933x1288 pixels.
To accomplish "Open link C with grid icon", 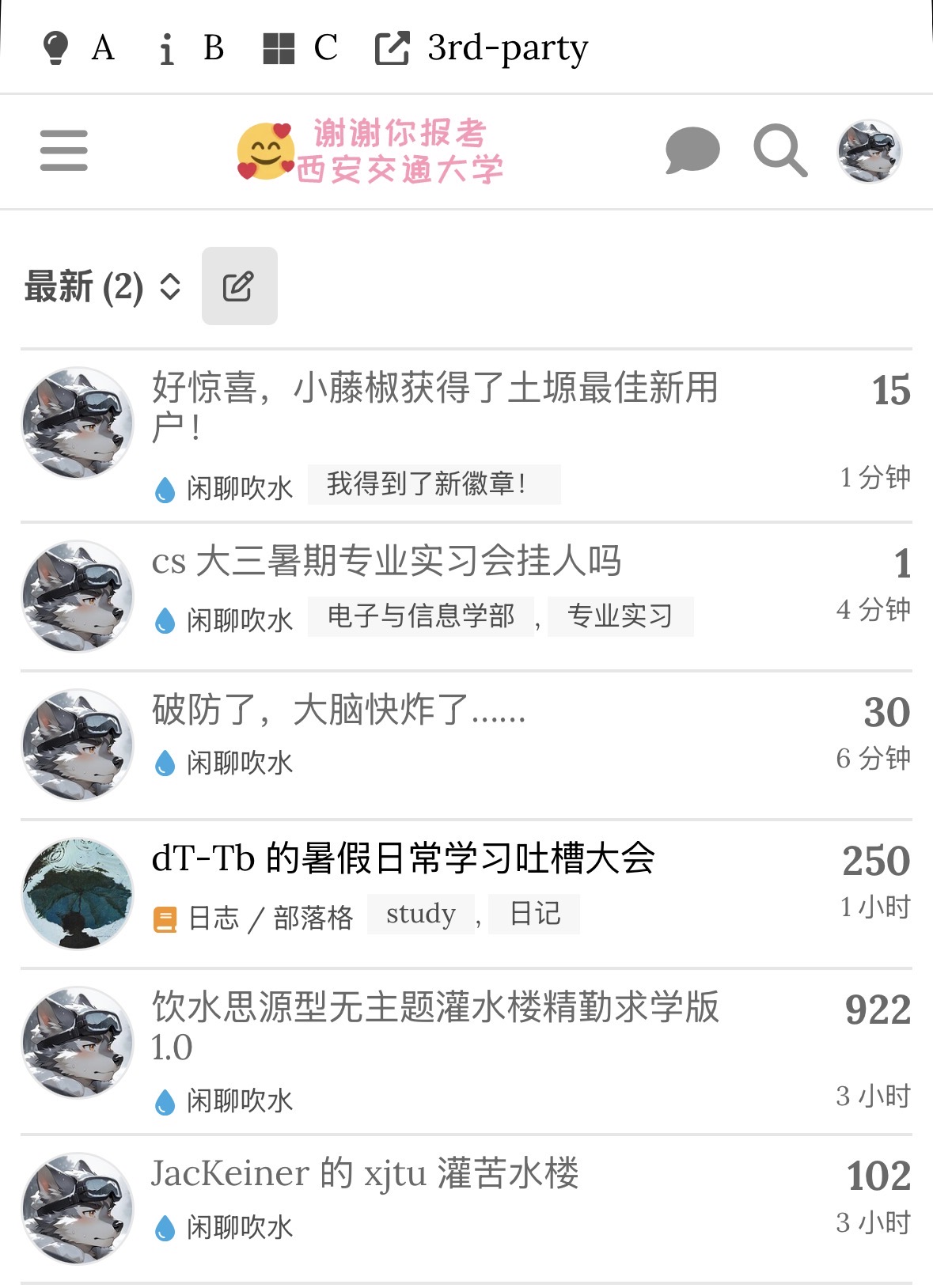I will [x=301, y=47].
